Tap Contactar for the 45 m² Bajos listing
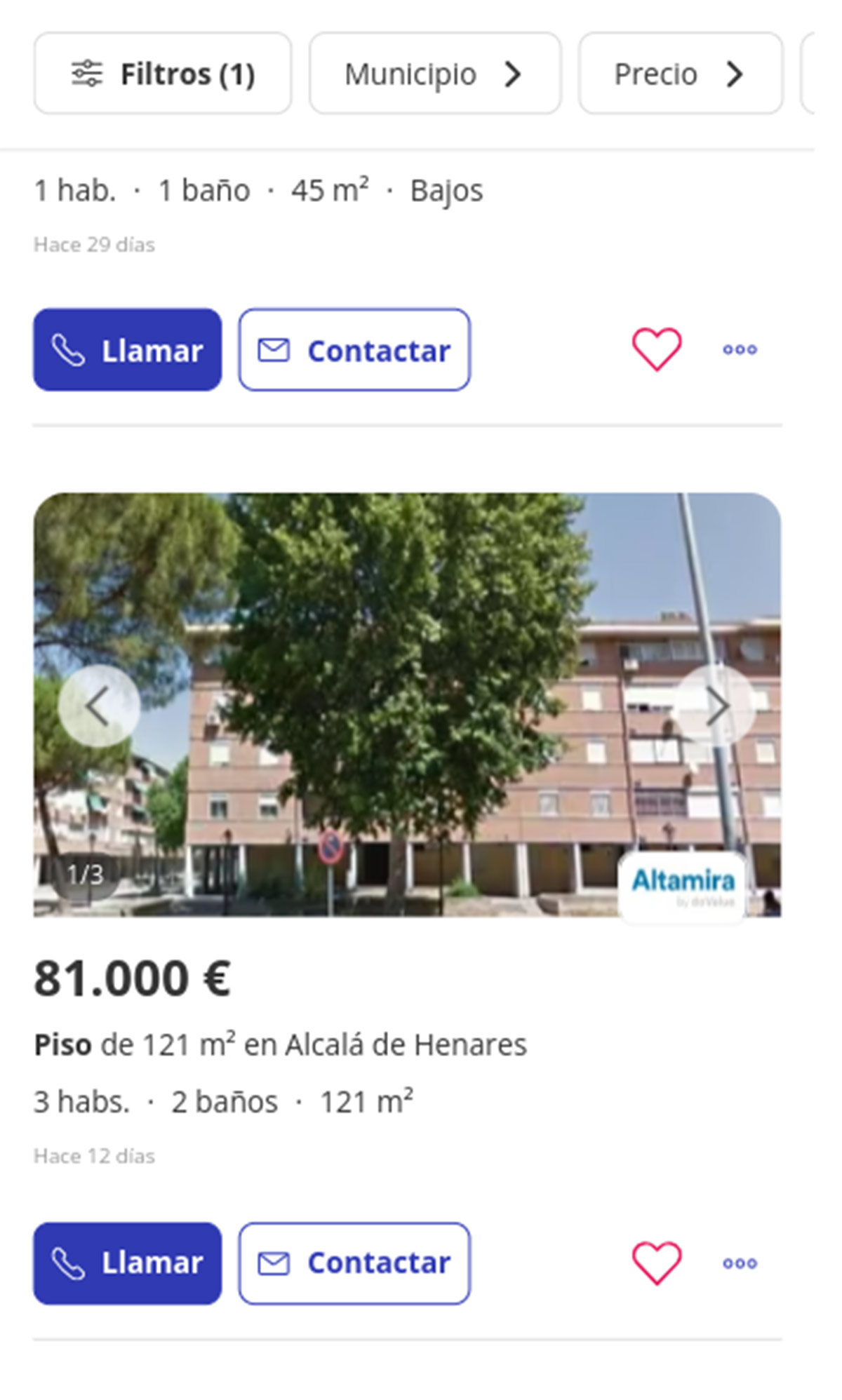This screenshot has width=842, height=1400. point(354,350)
